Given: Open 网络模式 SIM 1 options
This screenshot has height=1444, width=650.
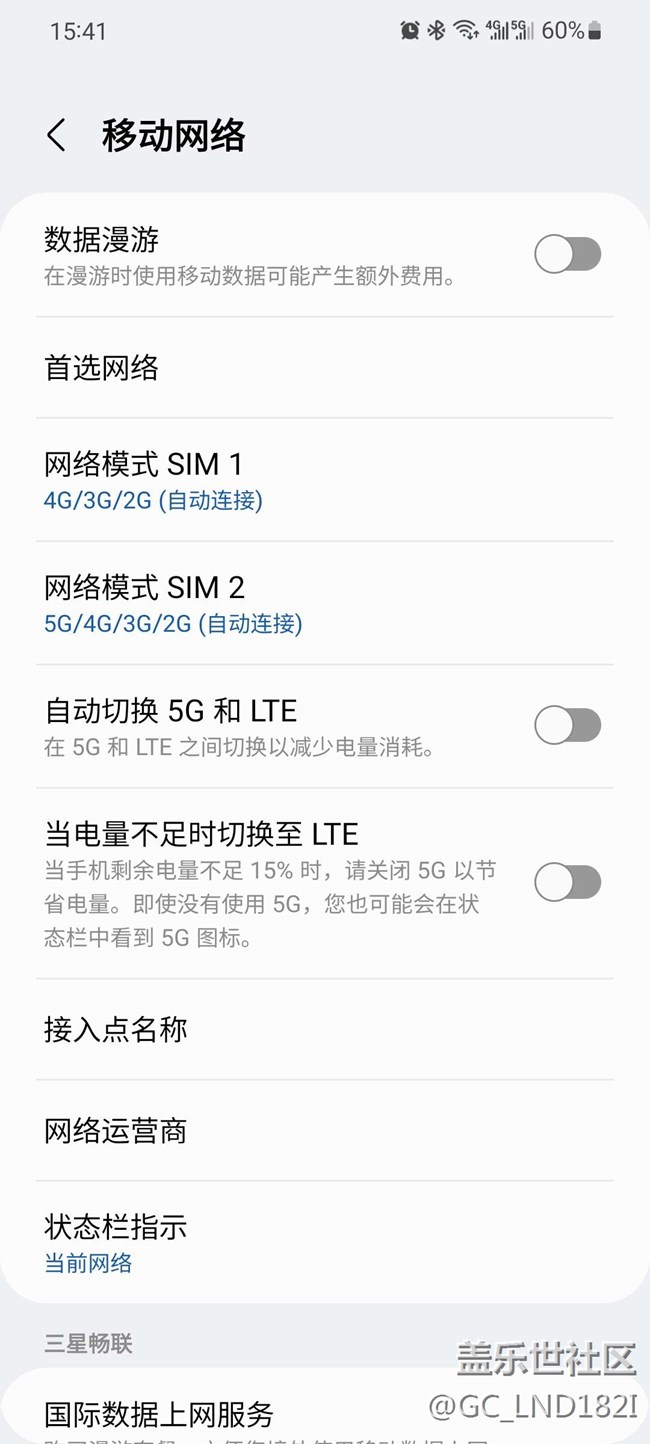Looking at the screenshot, I should pos(324,480).
